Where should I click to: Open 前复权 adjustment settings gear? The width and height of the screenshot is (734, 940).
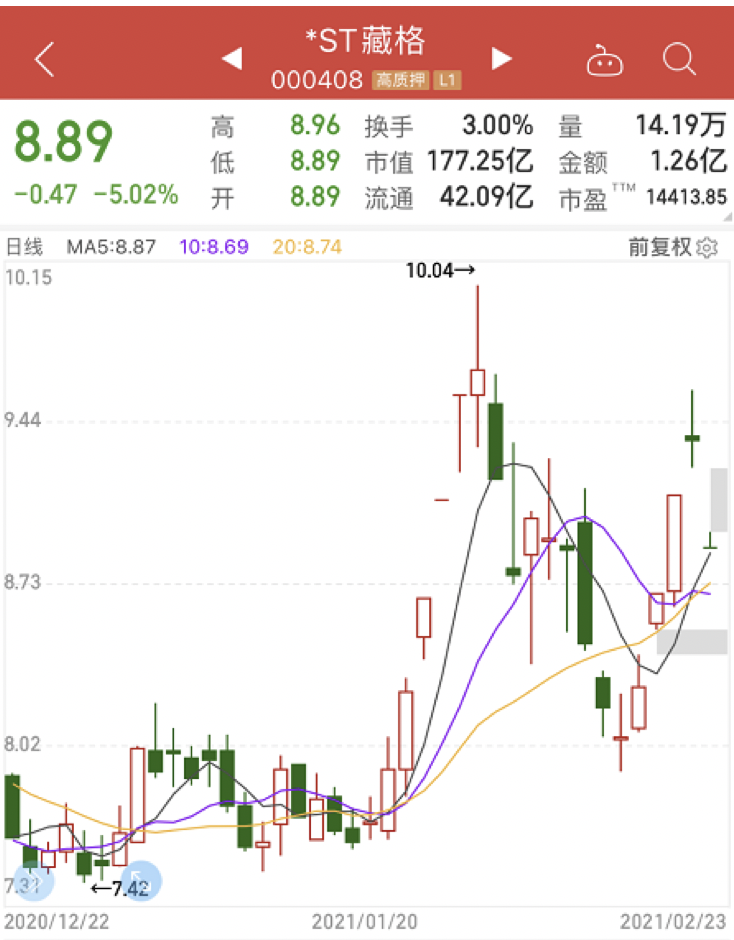pos(707,247)
